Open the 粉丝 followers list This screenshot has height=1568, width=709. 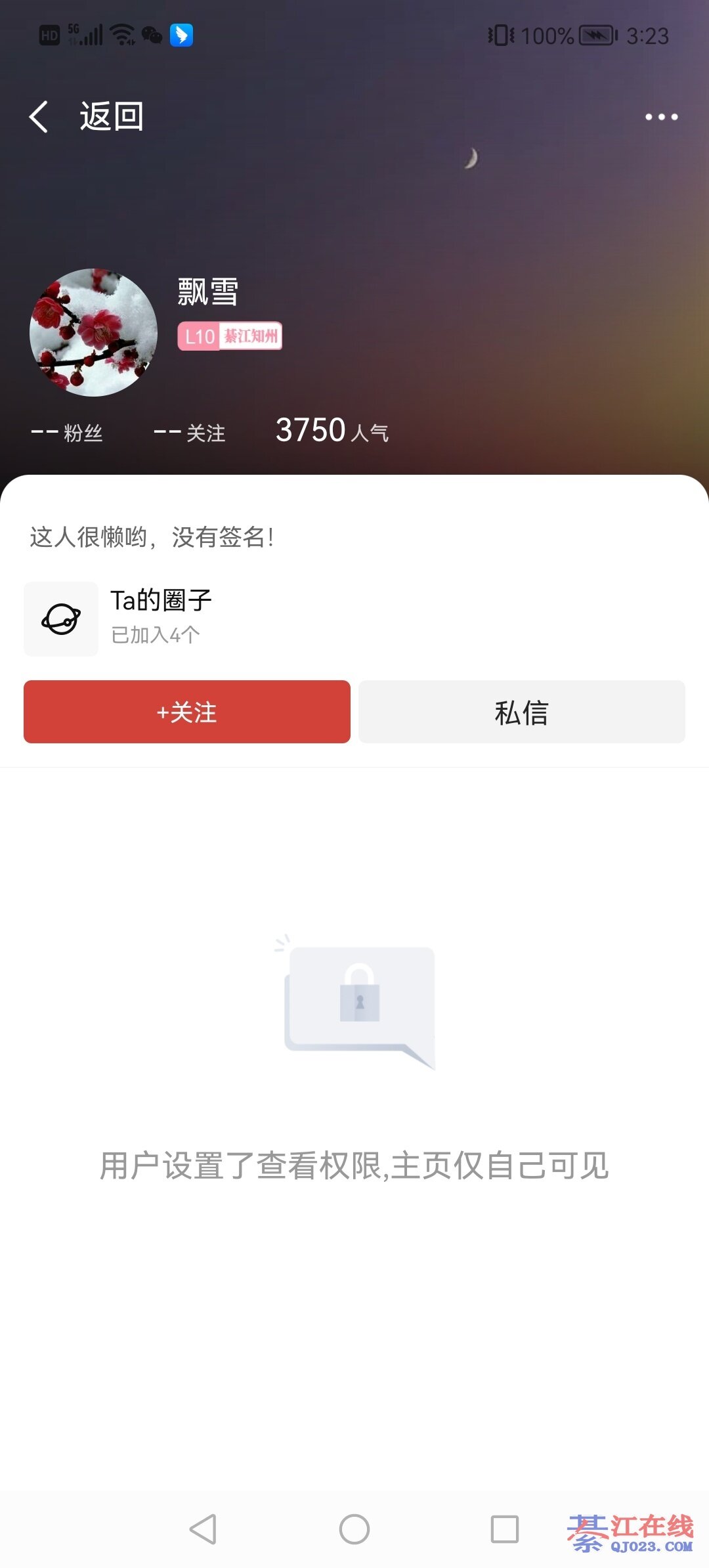(67, 433)
